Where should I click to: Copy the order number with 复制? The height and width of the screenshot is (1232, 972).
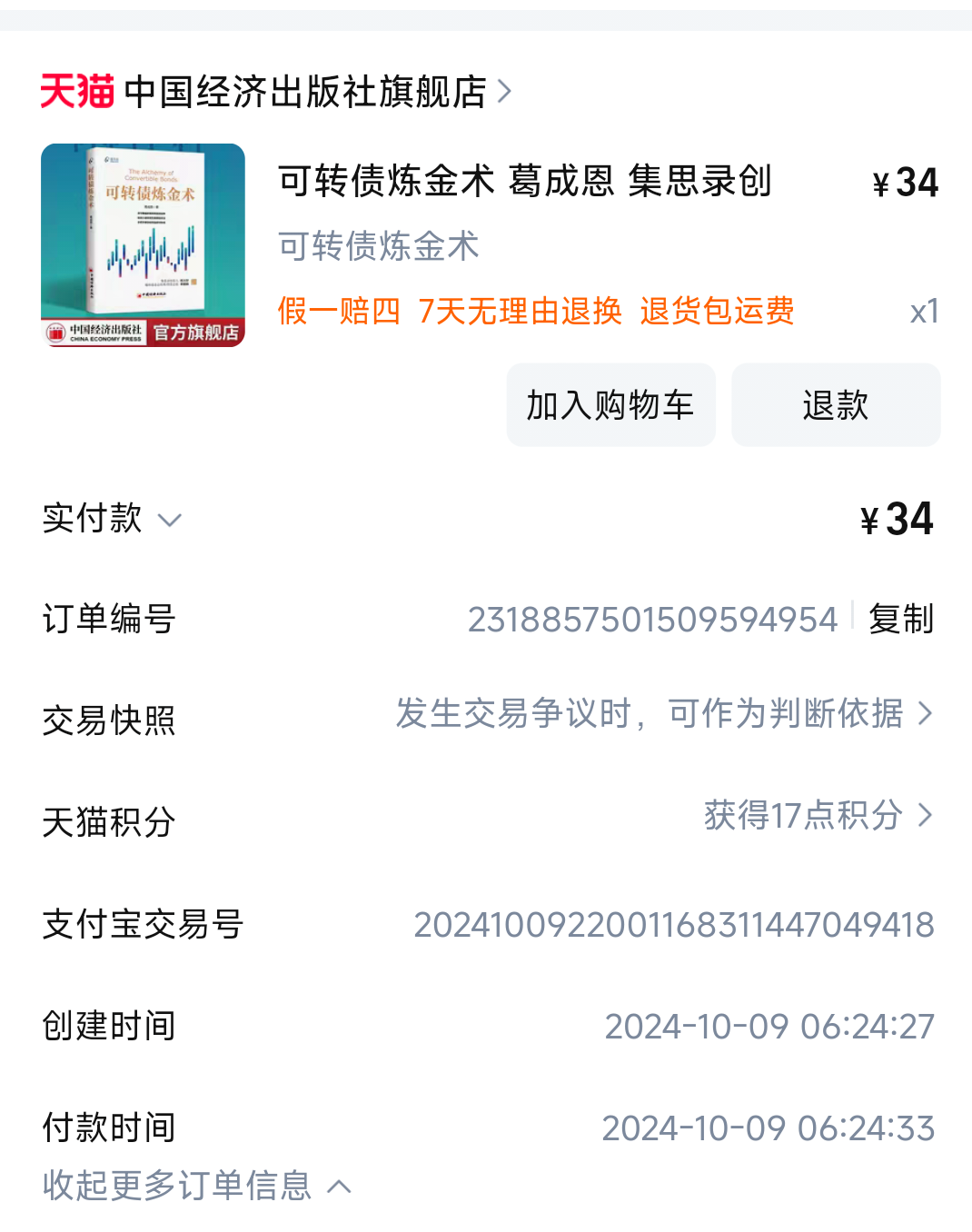tap(900, 620)
